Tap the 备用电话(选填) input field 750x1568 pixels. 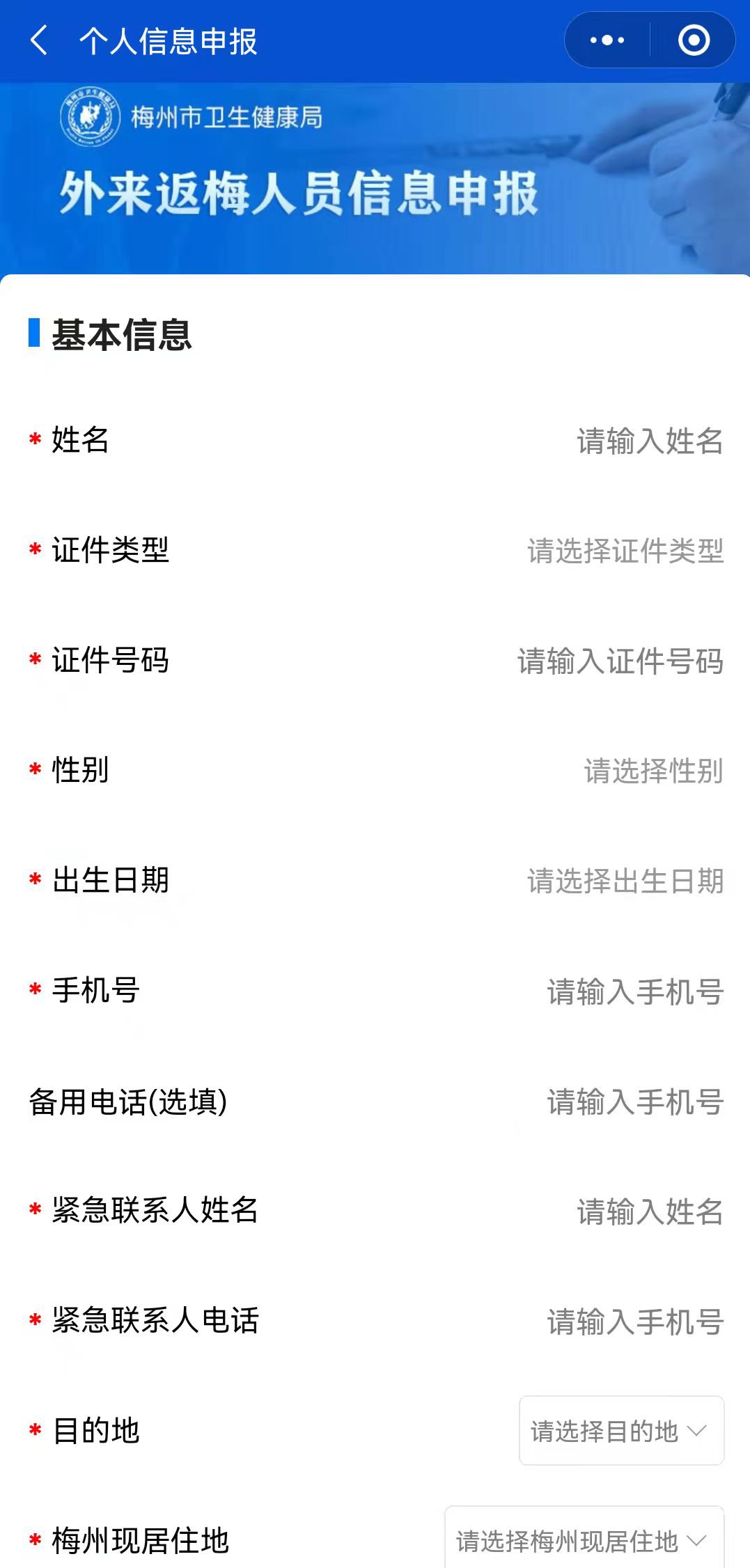click(x=634, y=1102)
